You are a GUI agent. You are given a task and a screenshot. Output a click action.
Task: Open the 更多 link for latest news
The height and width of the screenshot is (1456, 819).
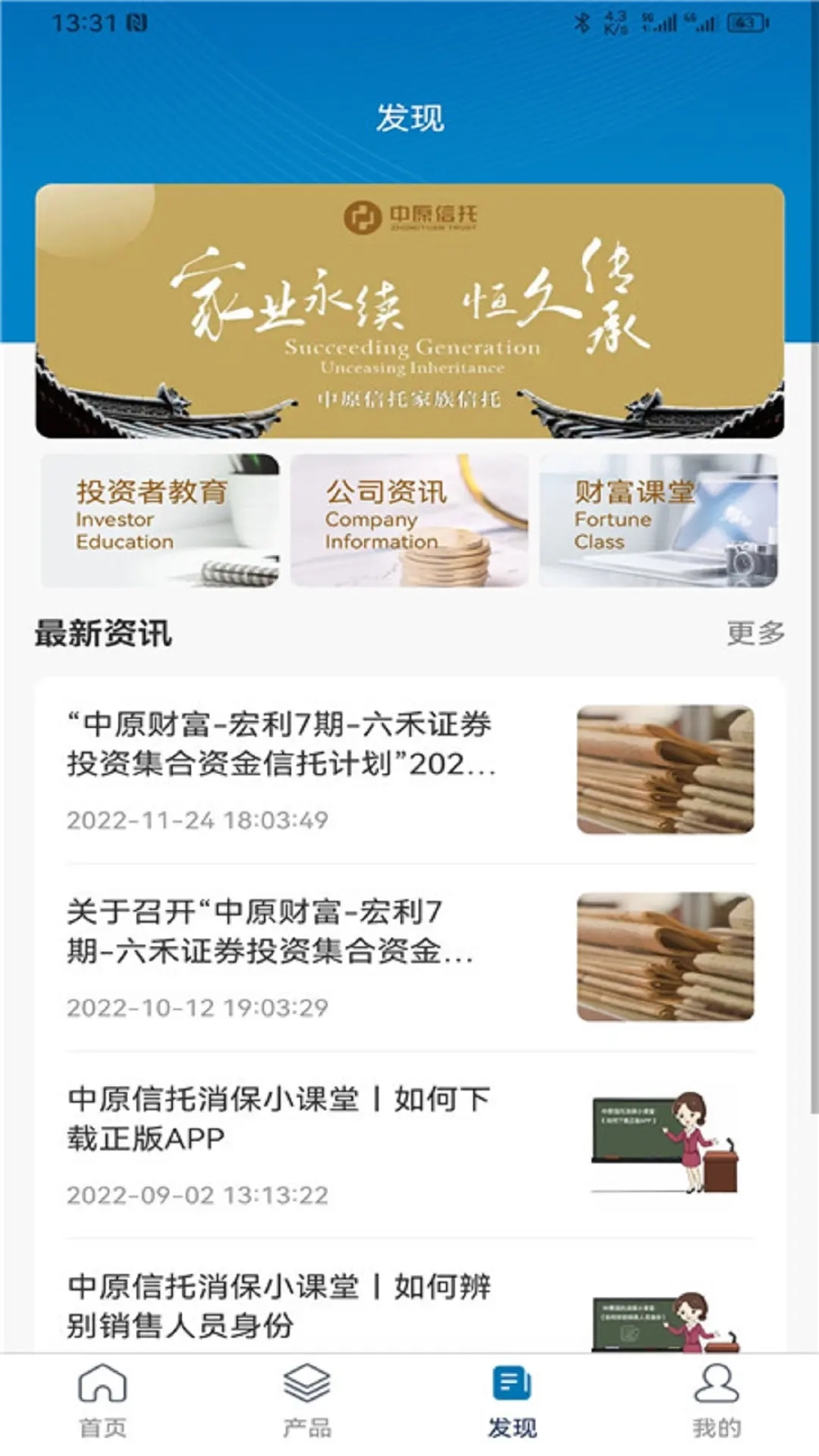(757, 633)
